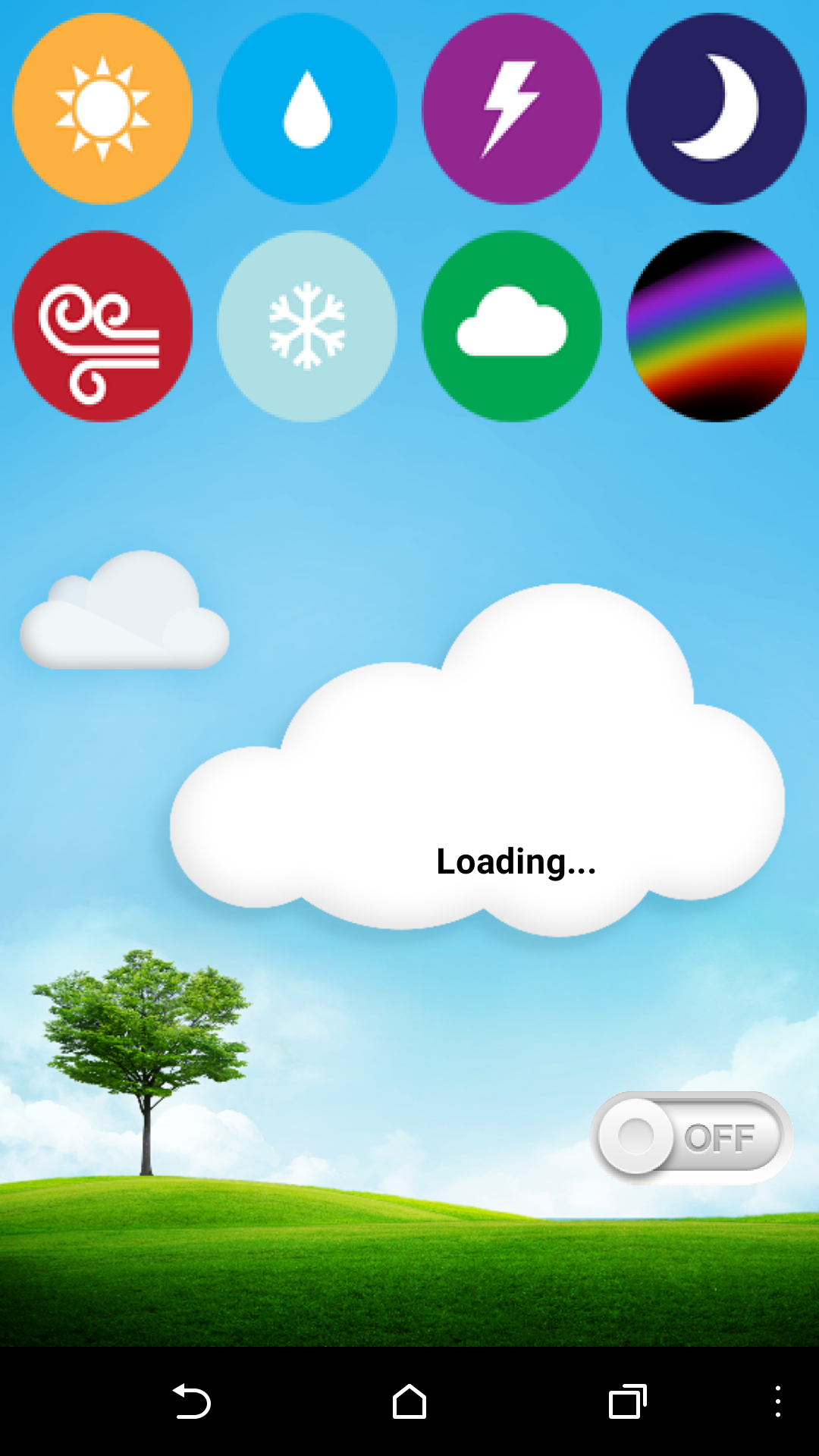The height and width of the screenshot is (1456, 819).
Task: Choose the light blue snowflake icon
Action: (x=307, y=326)
